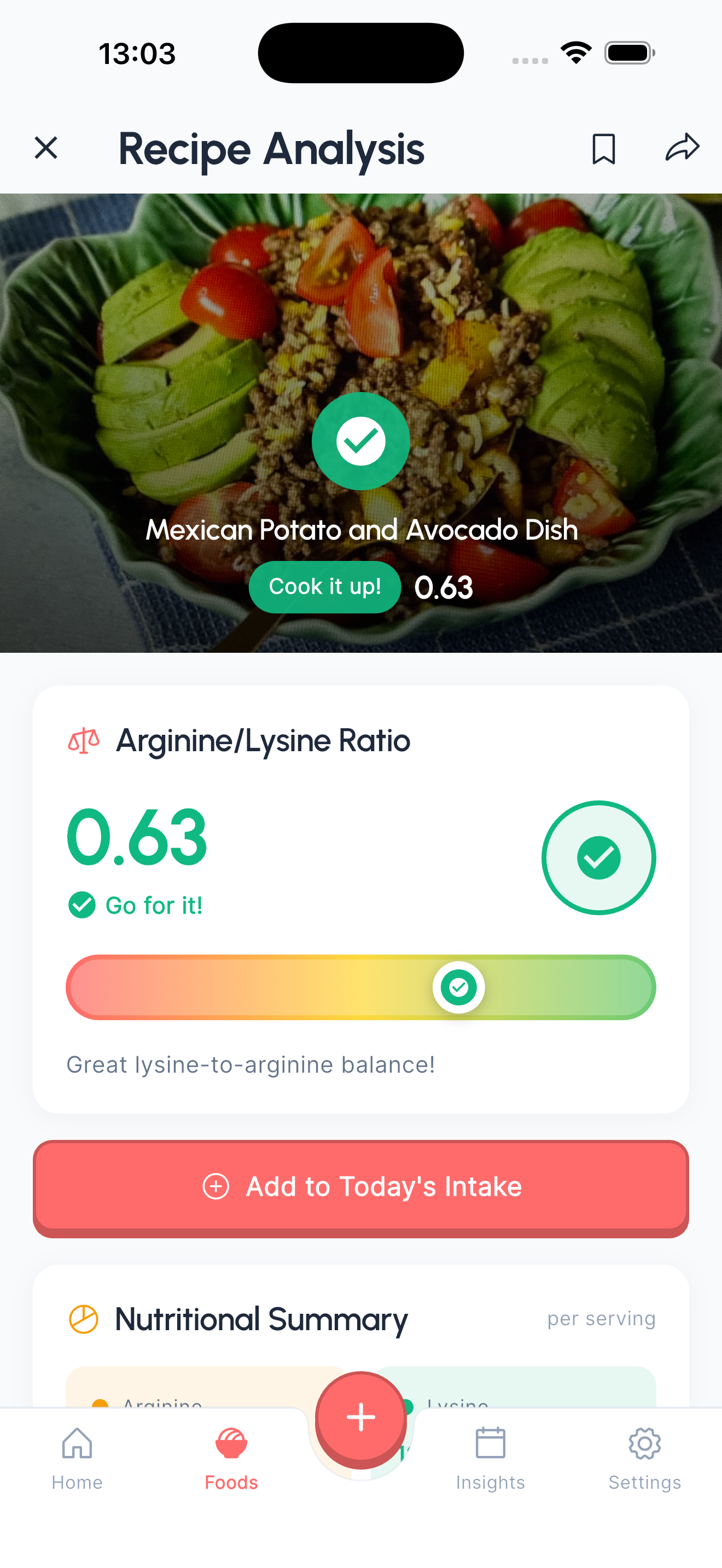Tap the balance scale icon beside Arginine/Lysine Ratio

pyautogui.click(x=83, y=740)
